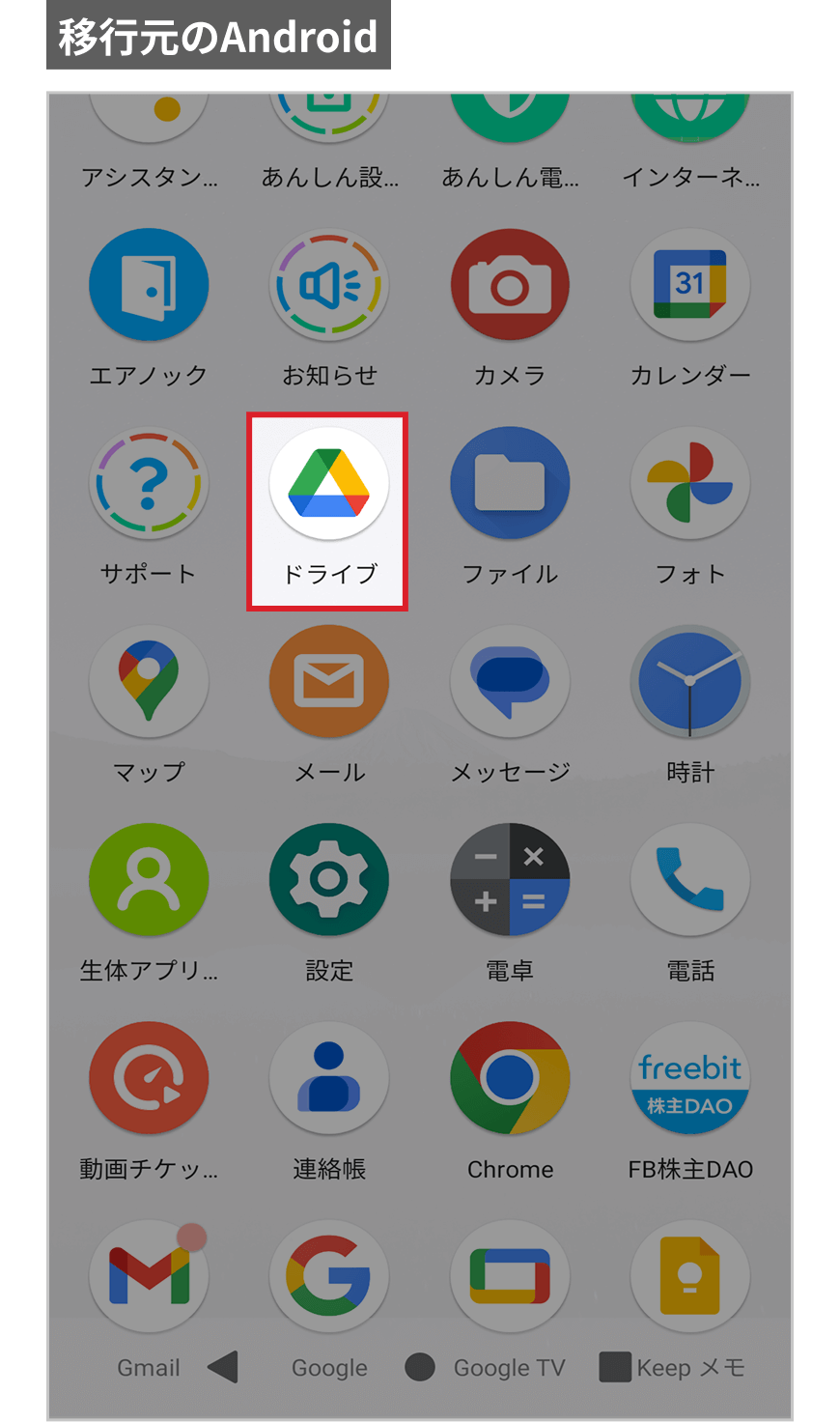Open the 電話 phone app
Image resolution: width=840 pixels, height=1422 pixels.
(x=689, y=881)
